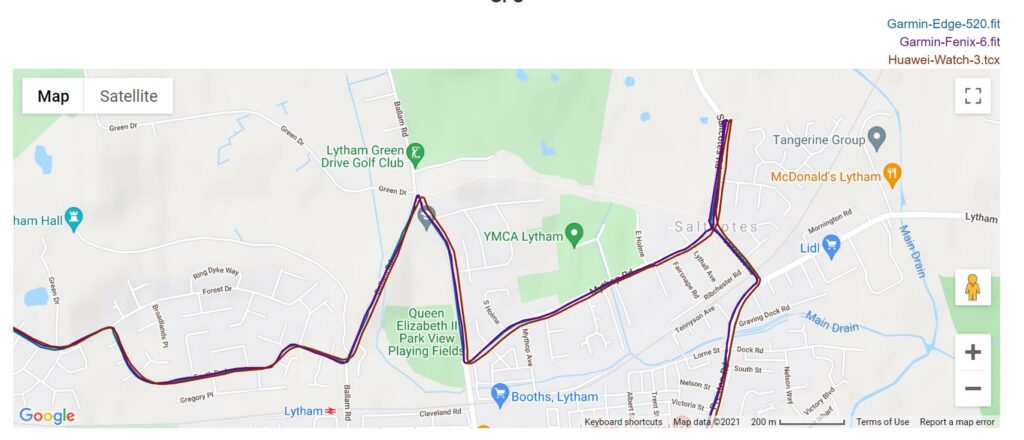Select Lytham Green Drive Golf Club marker
The width and height of the screenshot is (1024, 440).
[x=416, y=154]
